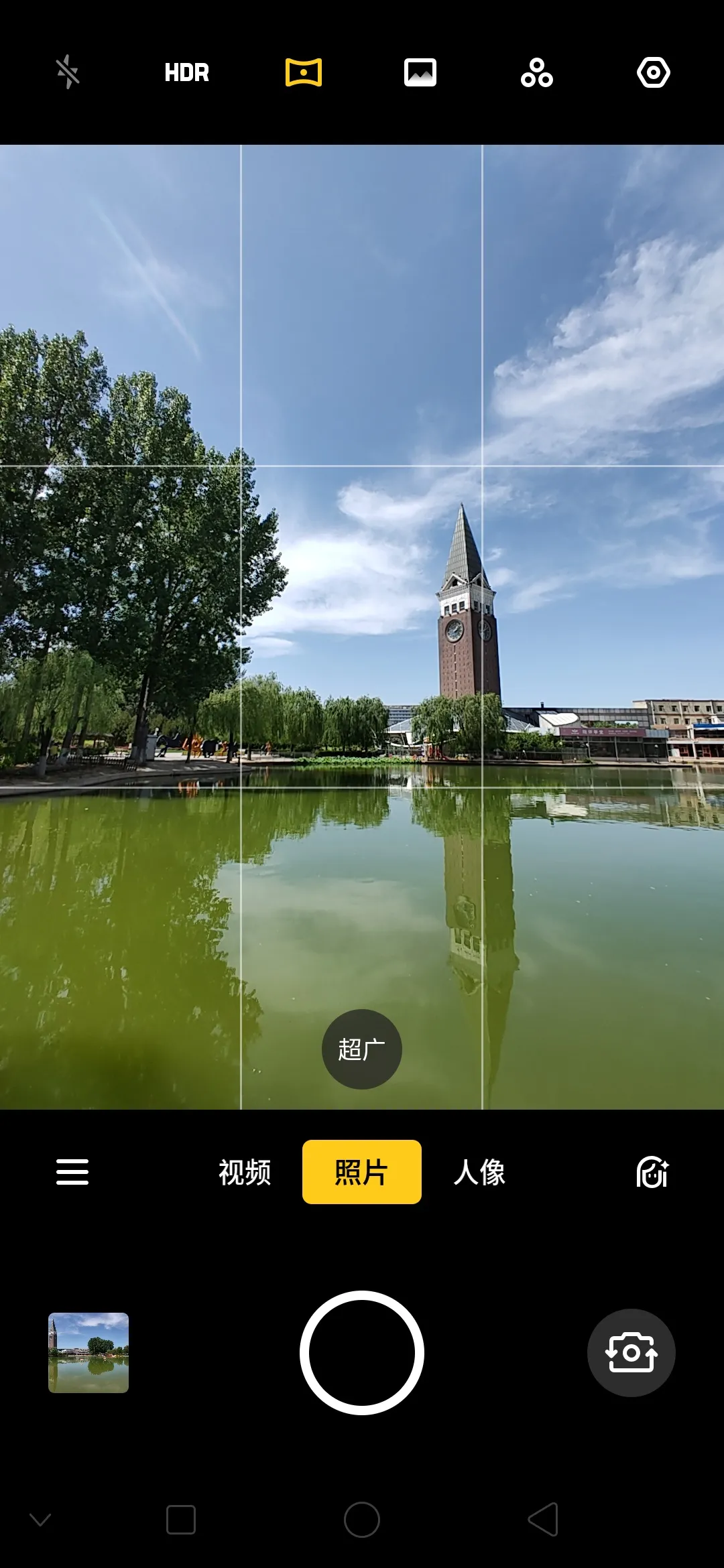724x1568 pixels.
Task: Turn off the ultra-wide lens icon
Action: coord(304,72)
